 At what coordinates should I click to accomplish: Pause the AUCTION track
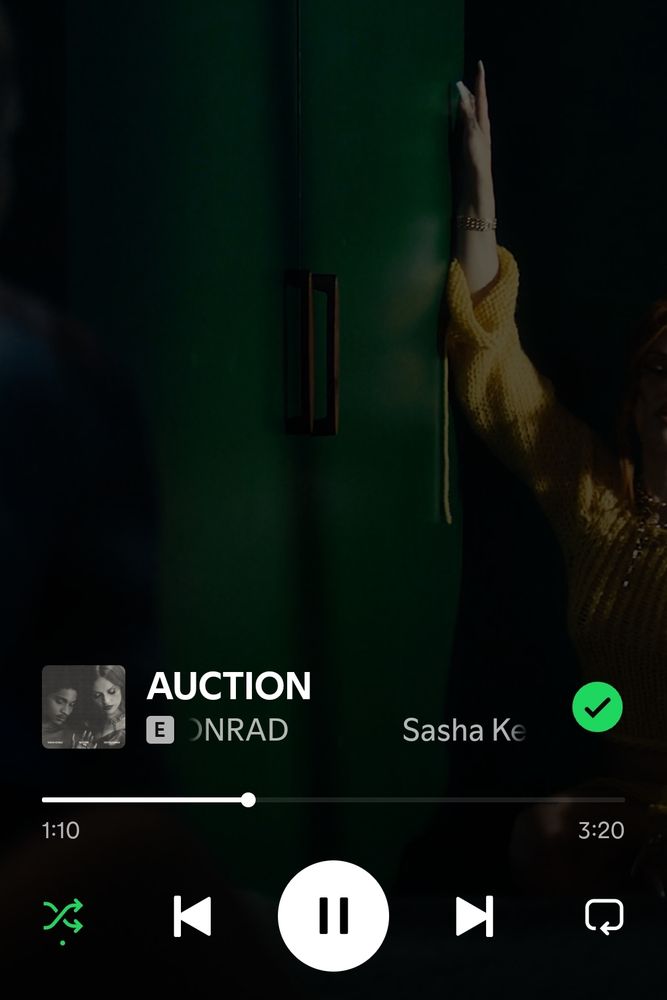pos(333,915)
